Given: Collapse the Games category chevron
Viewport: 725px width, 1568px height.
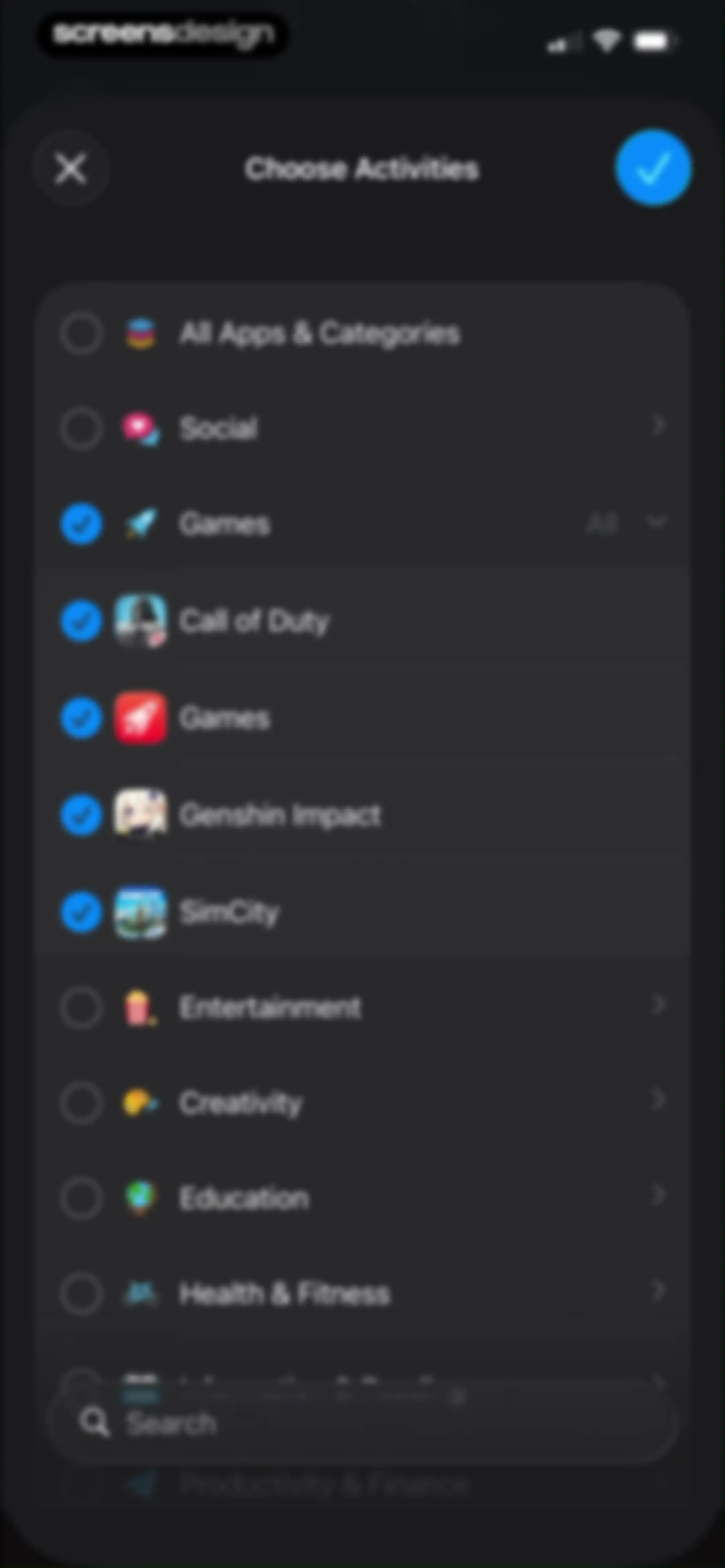Looking at the screenshot, I should pyautogui.click(x=657, y=522).
